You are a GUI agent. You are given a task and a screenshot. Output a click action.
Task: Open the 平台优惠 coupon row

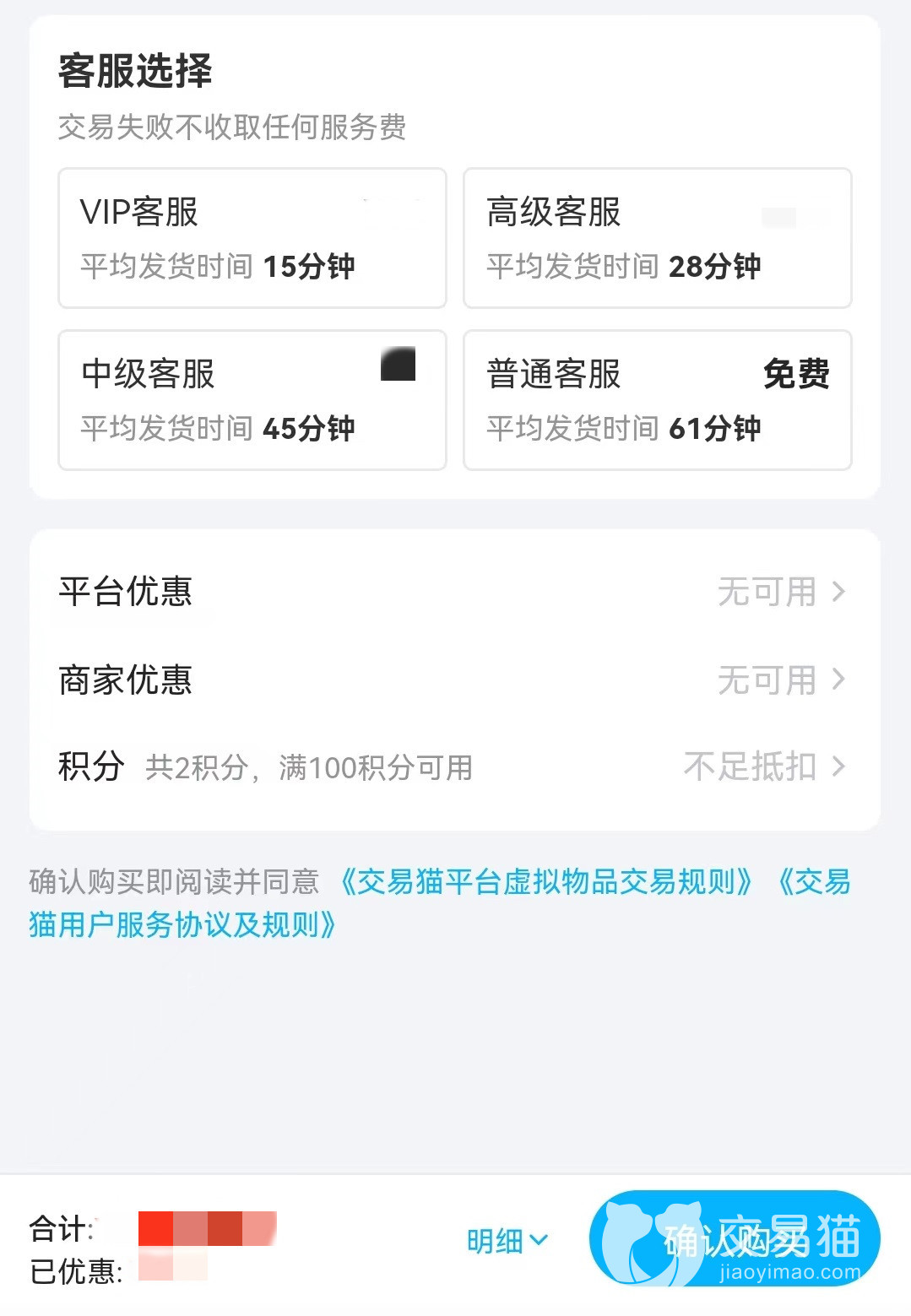454,592
